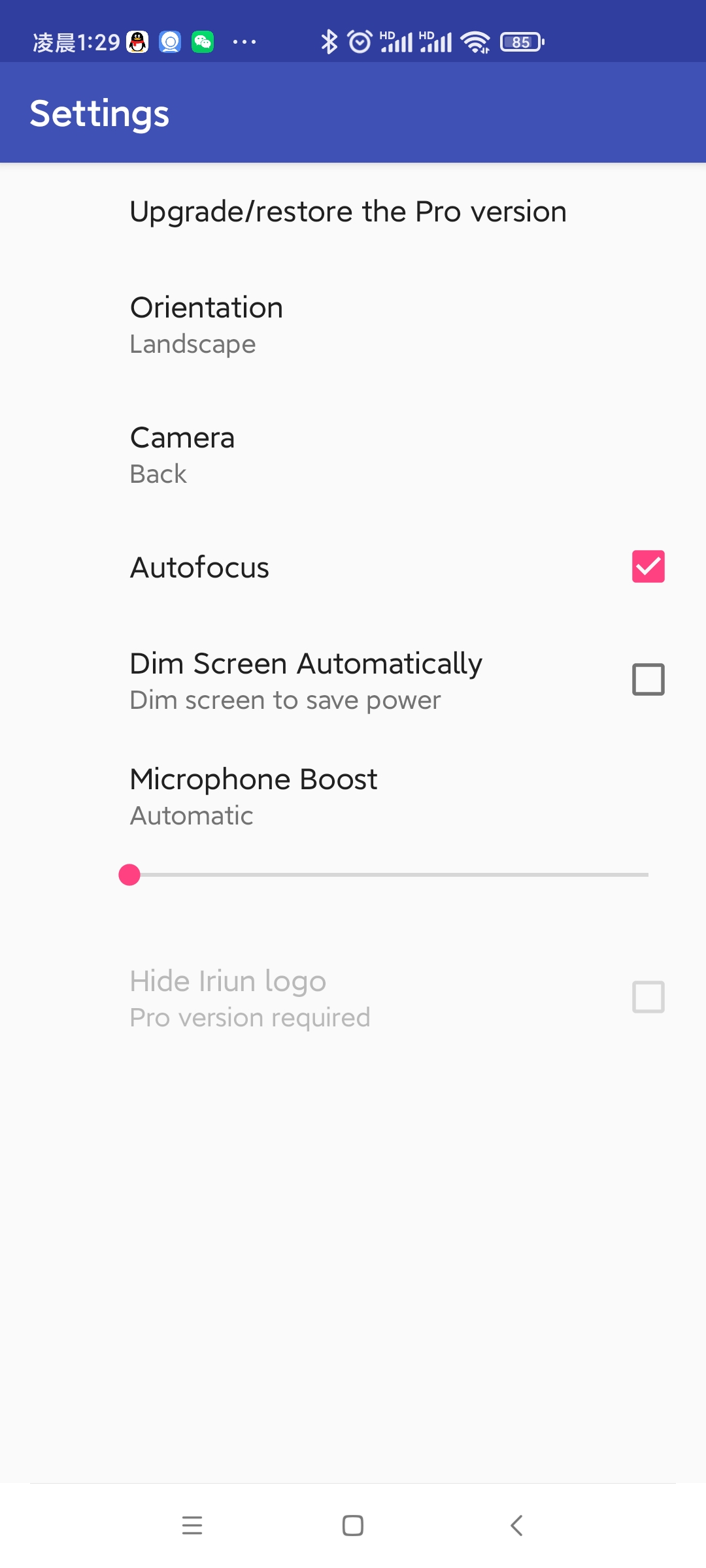Tap the battery indicator showing 85
This screenshot has height=1568, width=706.
click(x=521, y=42)
